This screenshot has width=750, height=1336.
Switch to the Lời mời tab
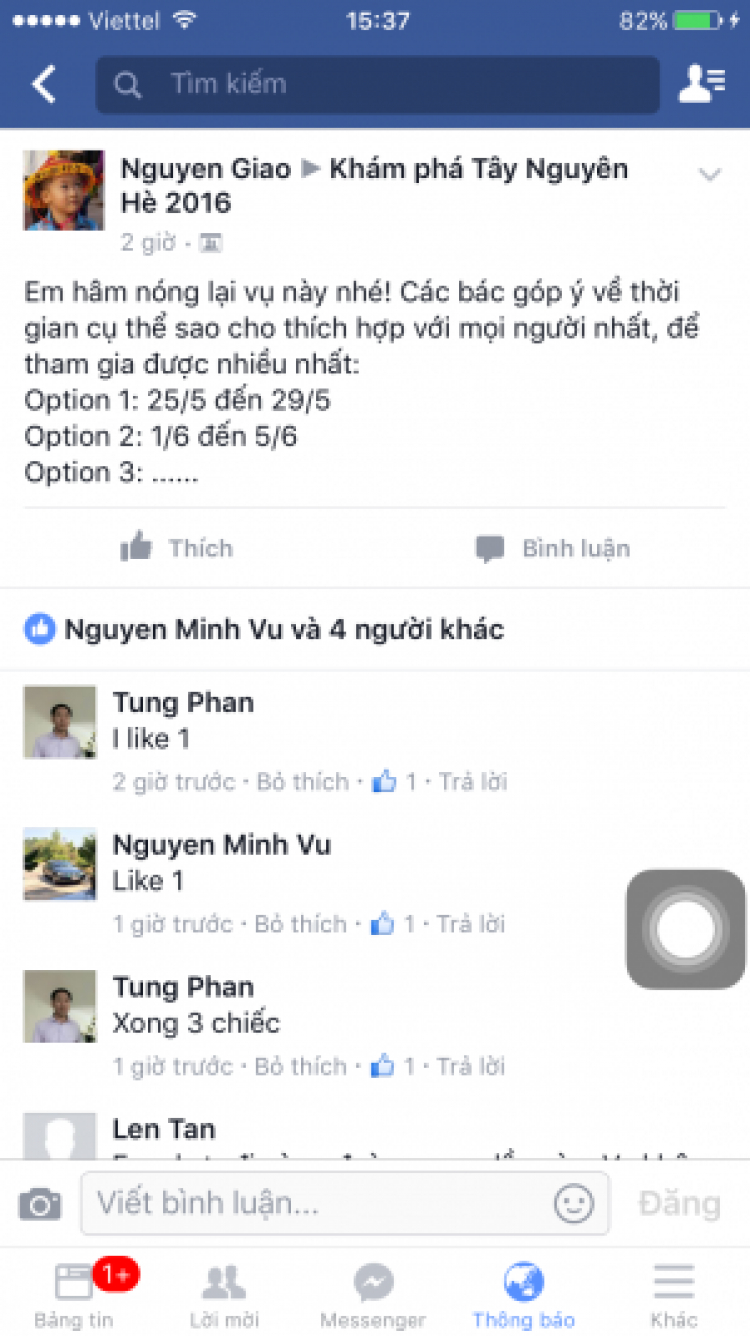[x=224, y=1292]
